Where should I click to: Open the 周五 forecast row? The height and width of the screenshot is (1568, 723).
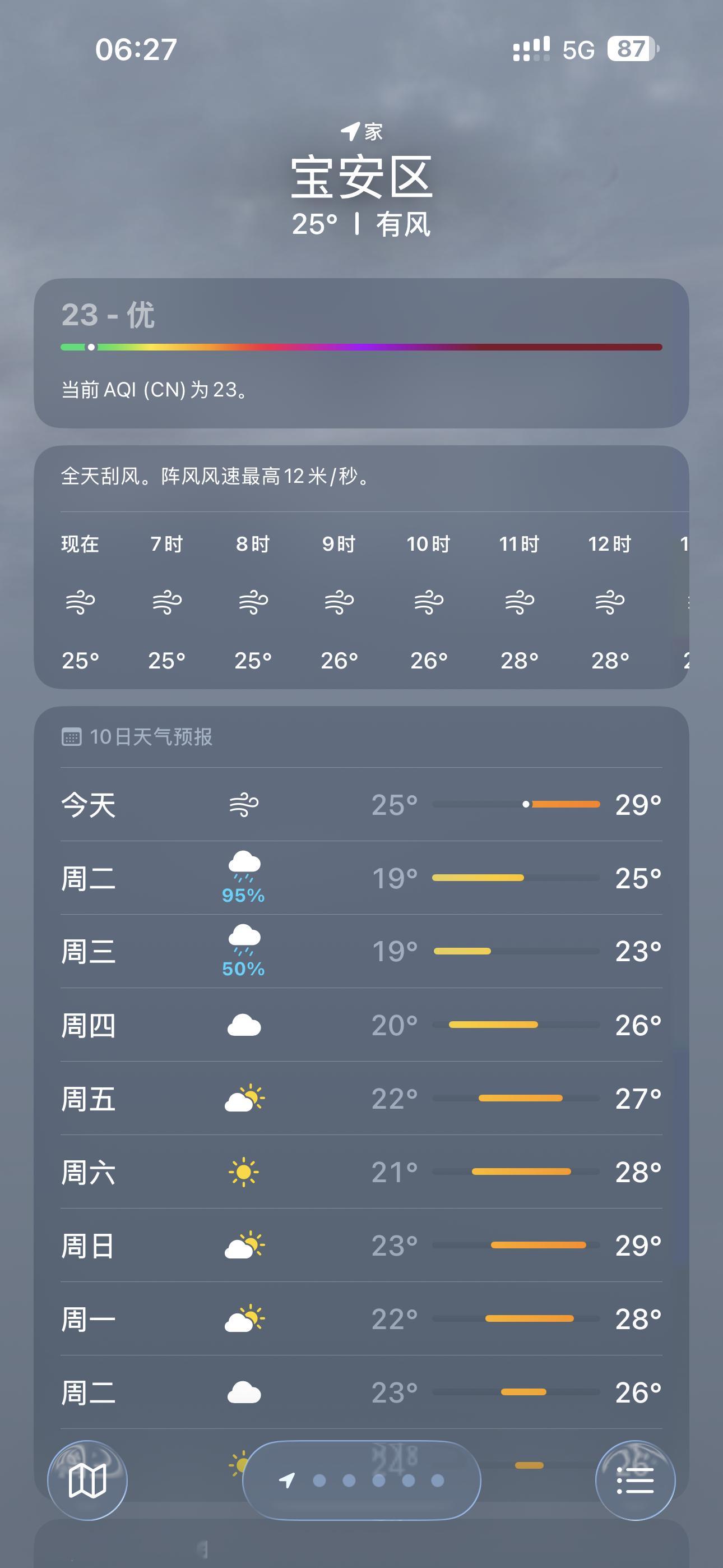(361, 1099)
